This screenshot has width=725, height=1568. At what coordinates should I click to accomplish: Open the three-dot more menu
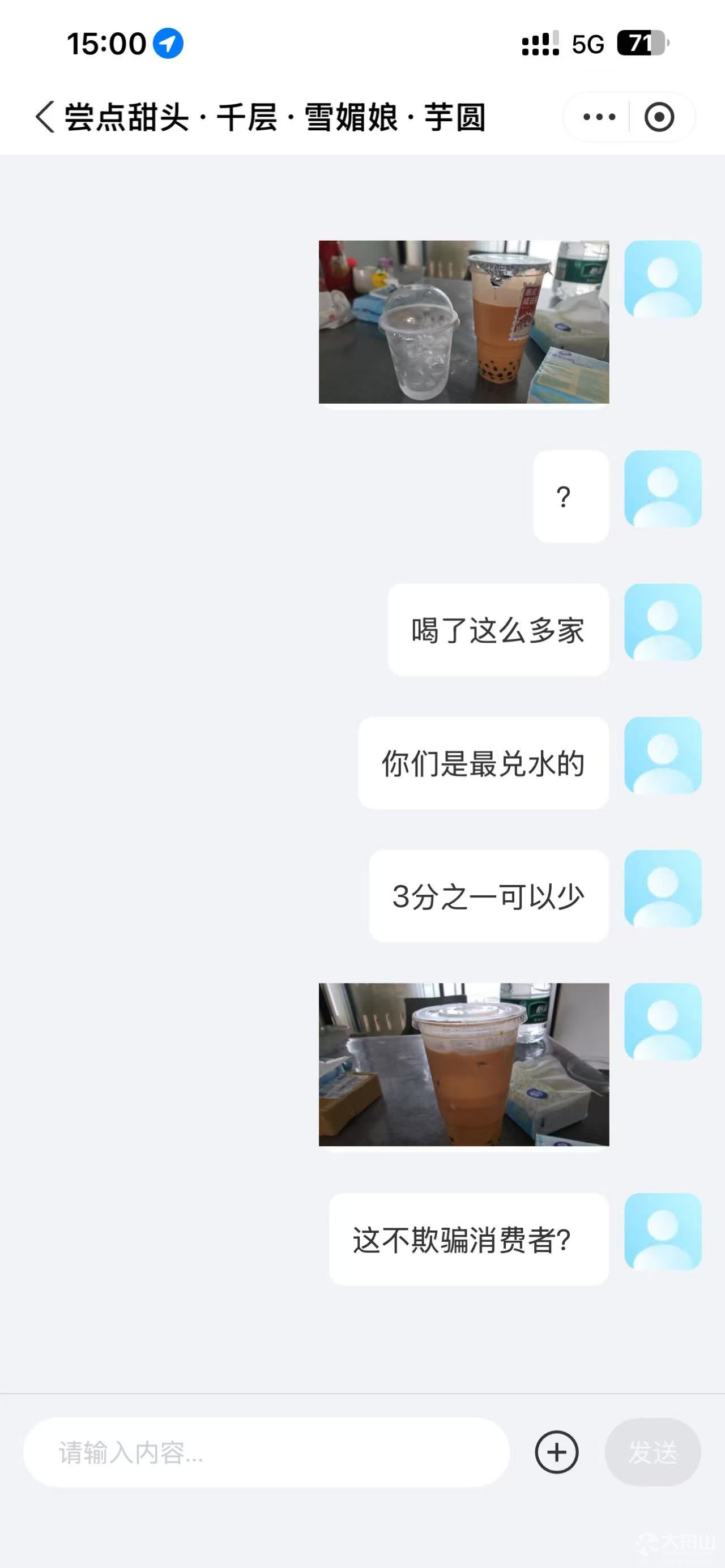click(599, 117)
